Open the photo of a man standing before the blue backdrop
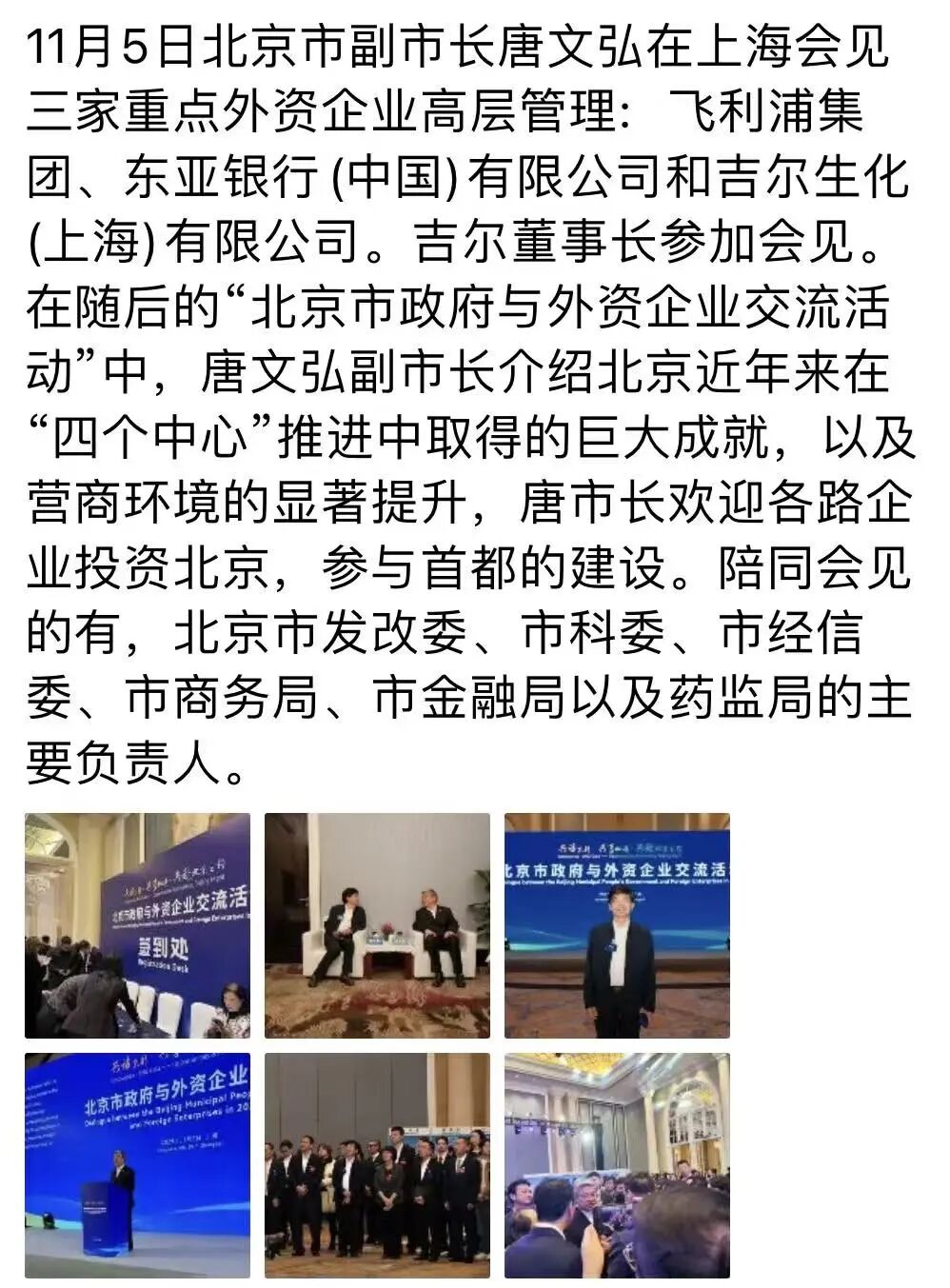 [x=617, y=925]
